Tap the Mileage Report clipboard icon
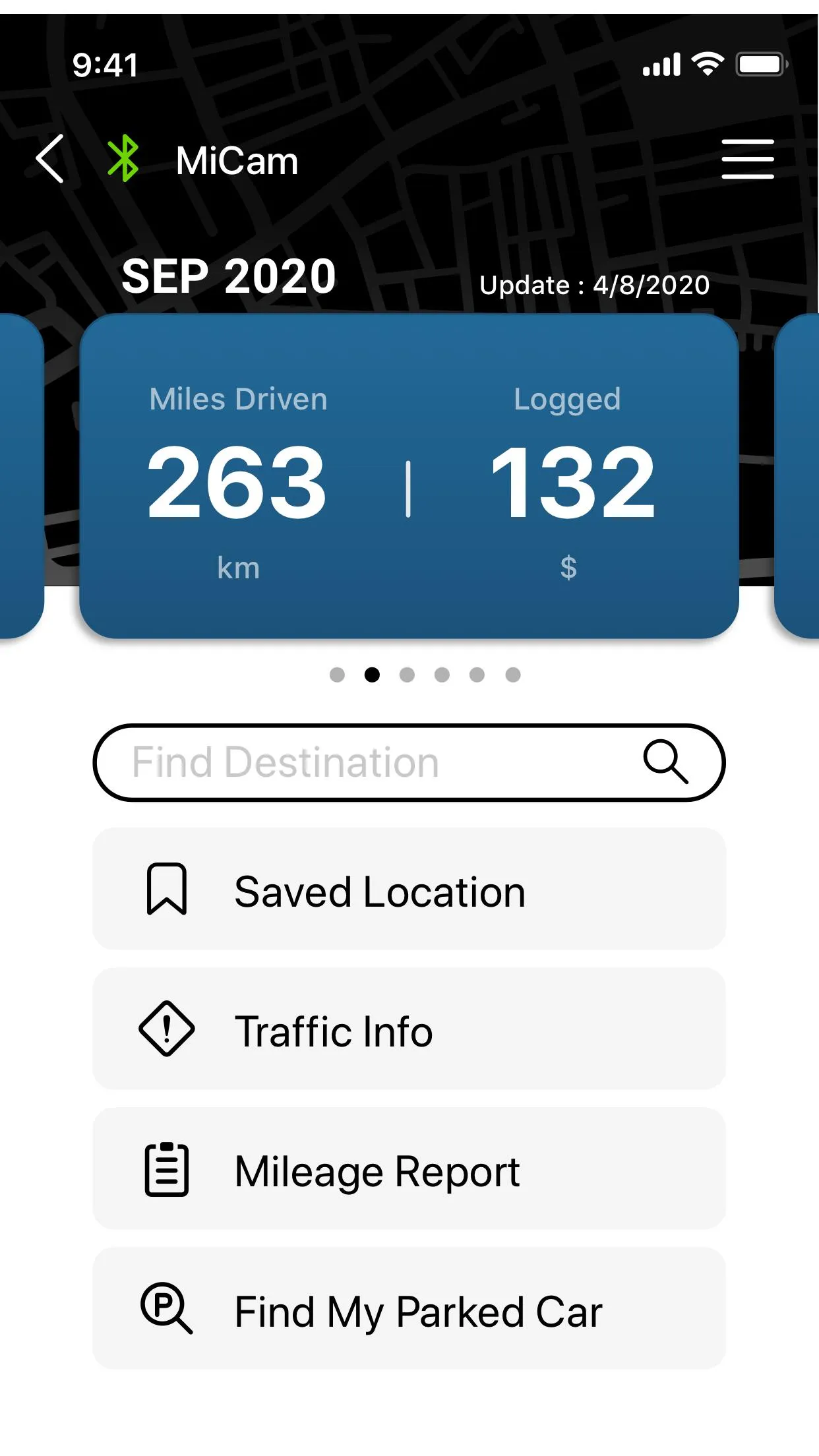This screenshot has width=819, height=1456. pos(167,1170)
